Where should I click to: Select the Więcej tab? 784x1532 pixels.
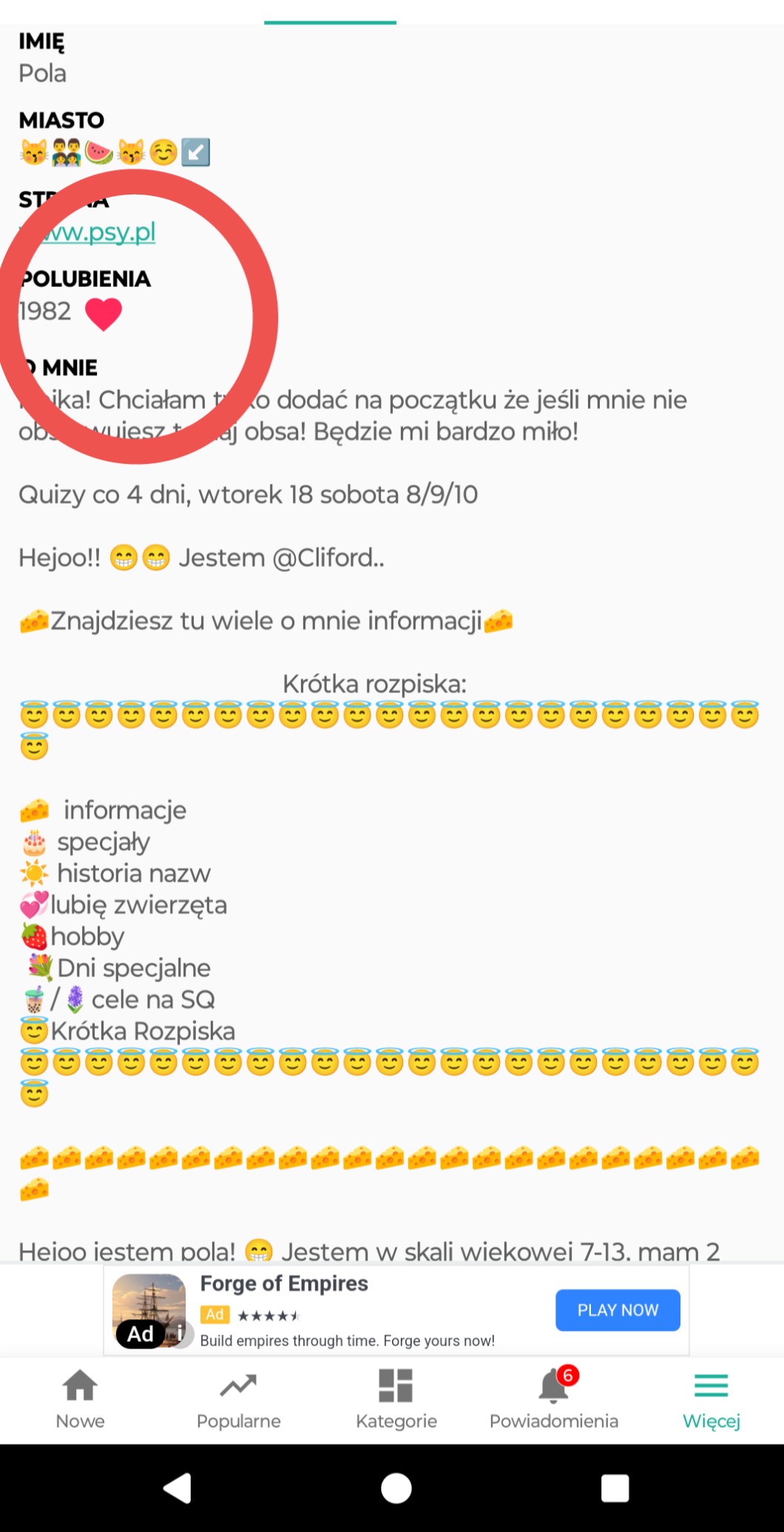[x=711, y=1398]
